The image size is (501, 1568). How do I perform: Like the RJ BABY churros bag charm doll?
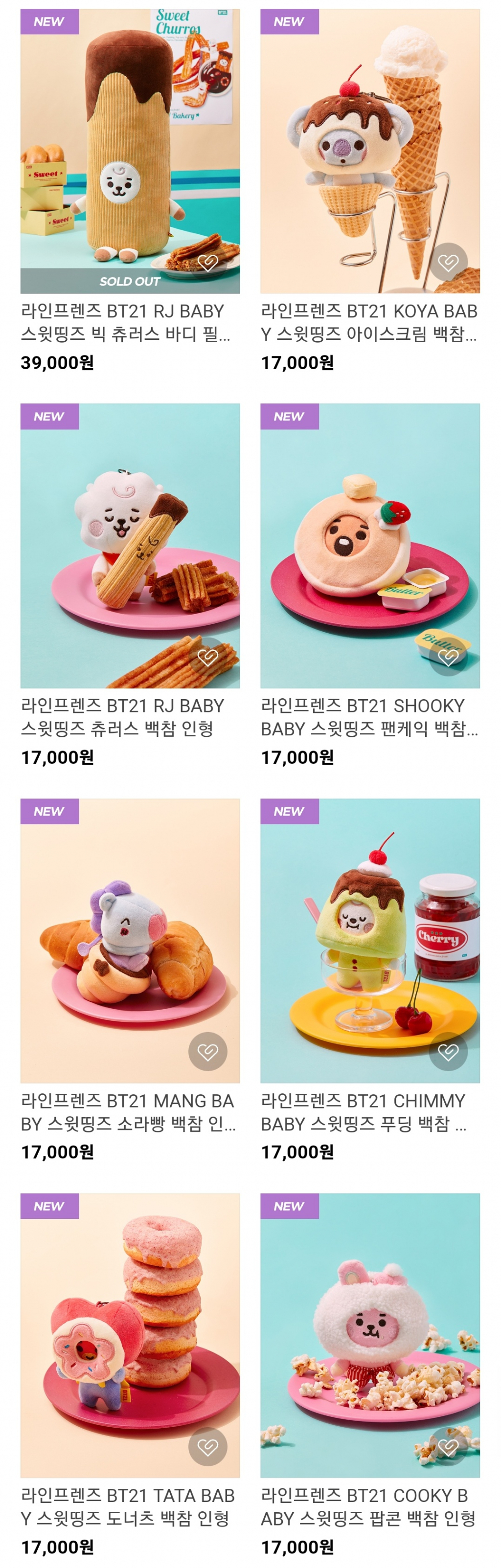[x=207, y=657]
